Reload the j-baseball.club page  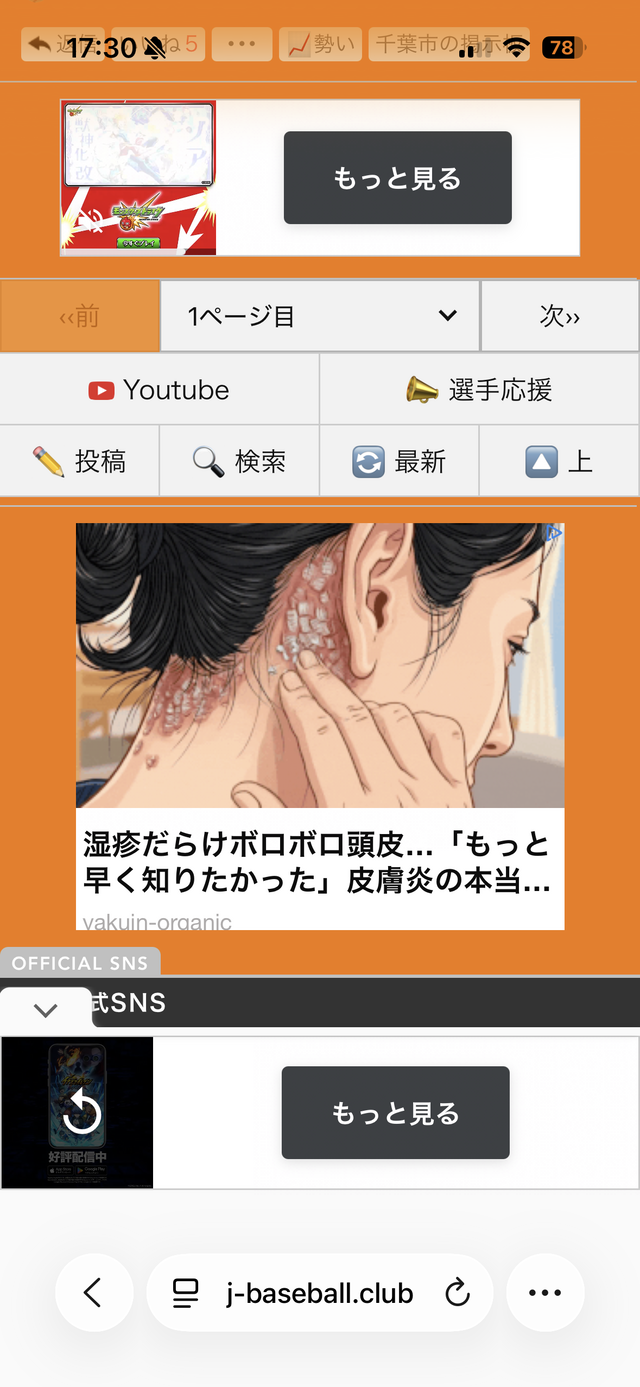point(457,1293)
